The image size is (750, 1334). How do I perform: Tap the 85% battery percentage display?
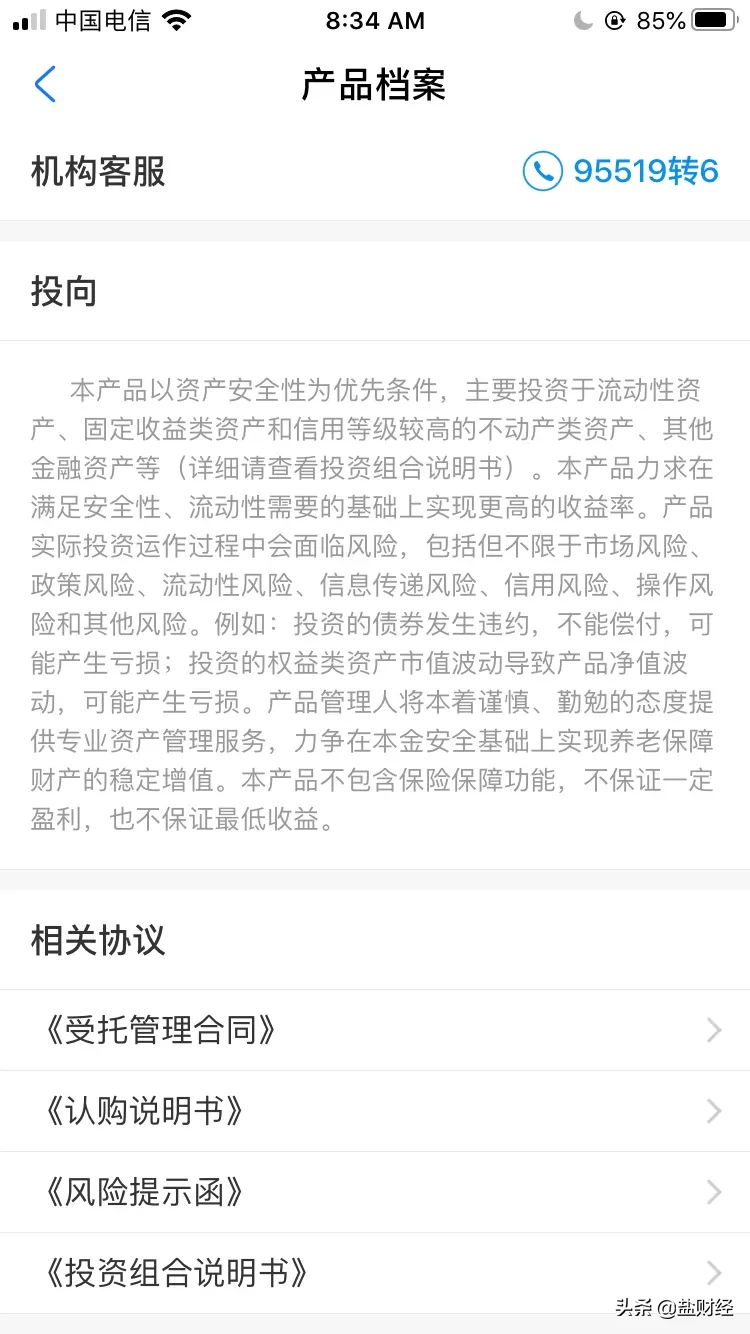(660, 19)
